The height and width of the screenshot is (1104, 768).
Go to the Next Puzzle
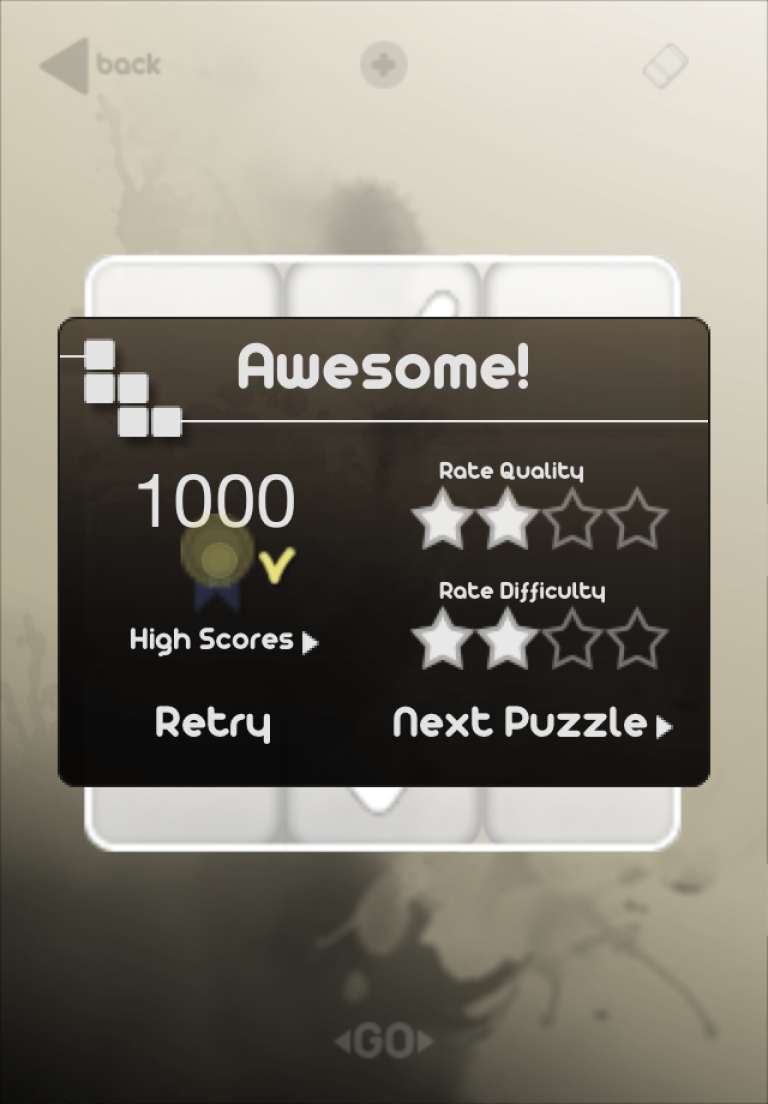coord(531,722)
